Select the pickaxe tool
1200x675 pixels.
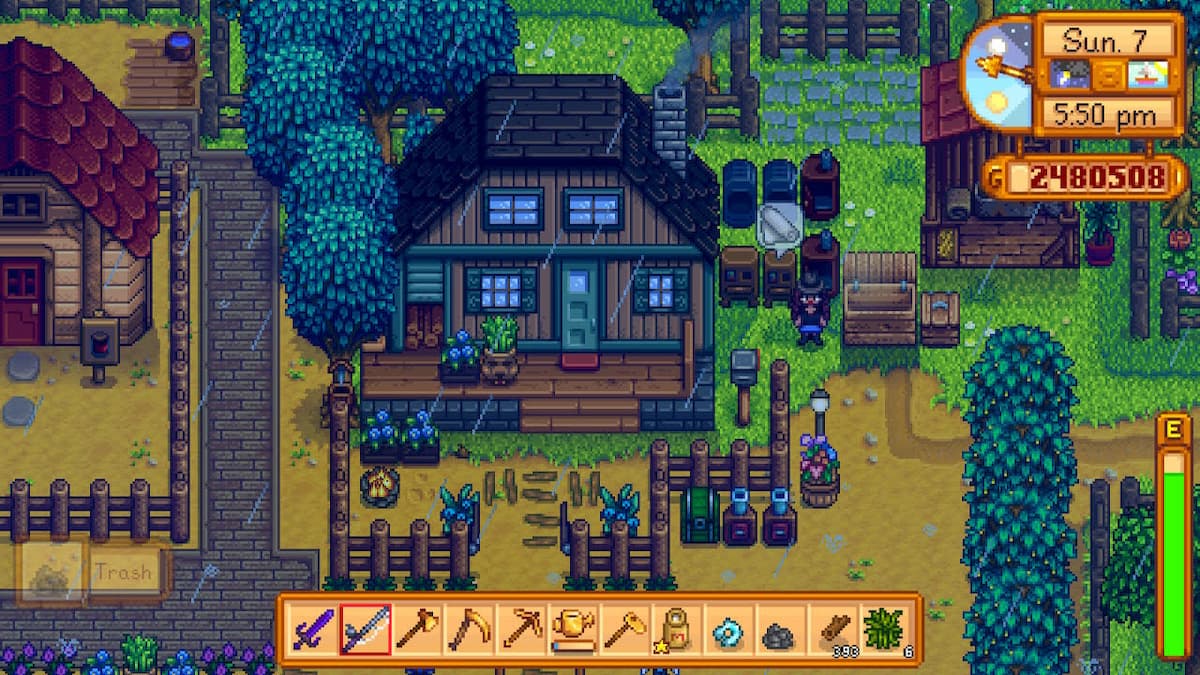[x=520, y=629]
